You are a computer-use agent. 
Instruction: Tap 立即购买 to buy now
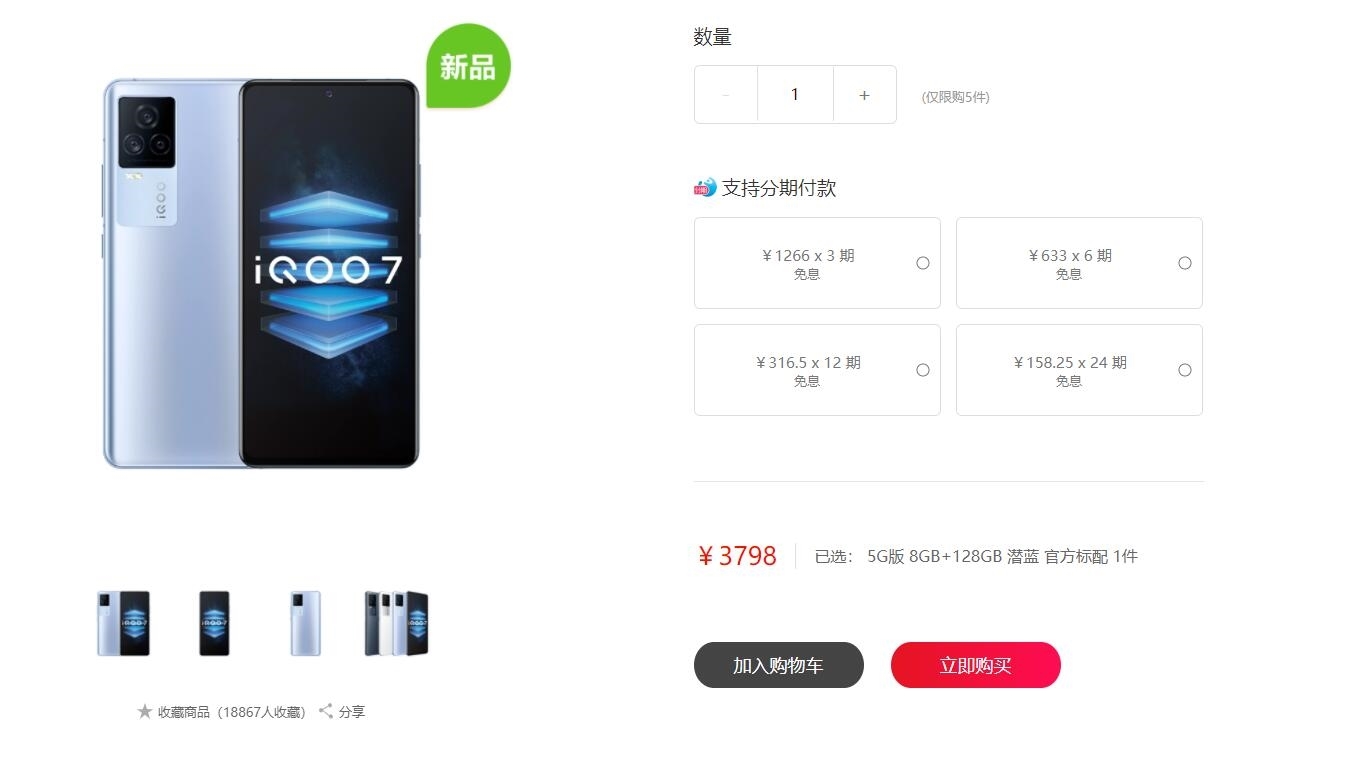tap(975, 665)
